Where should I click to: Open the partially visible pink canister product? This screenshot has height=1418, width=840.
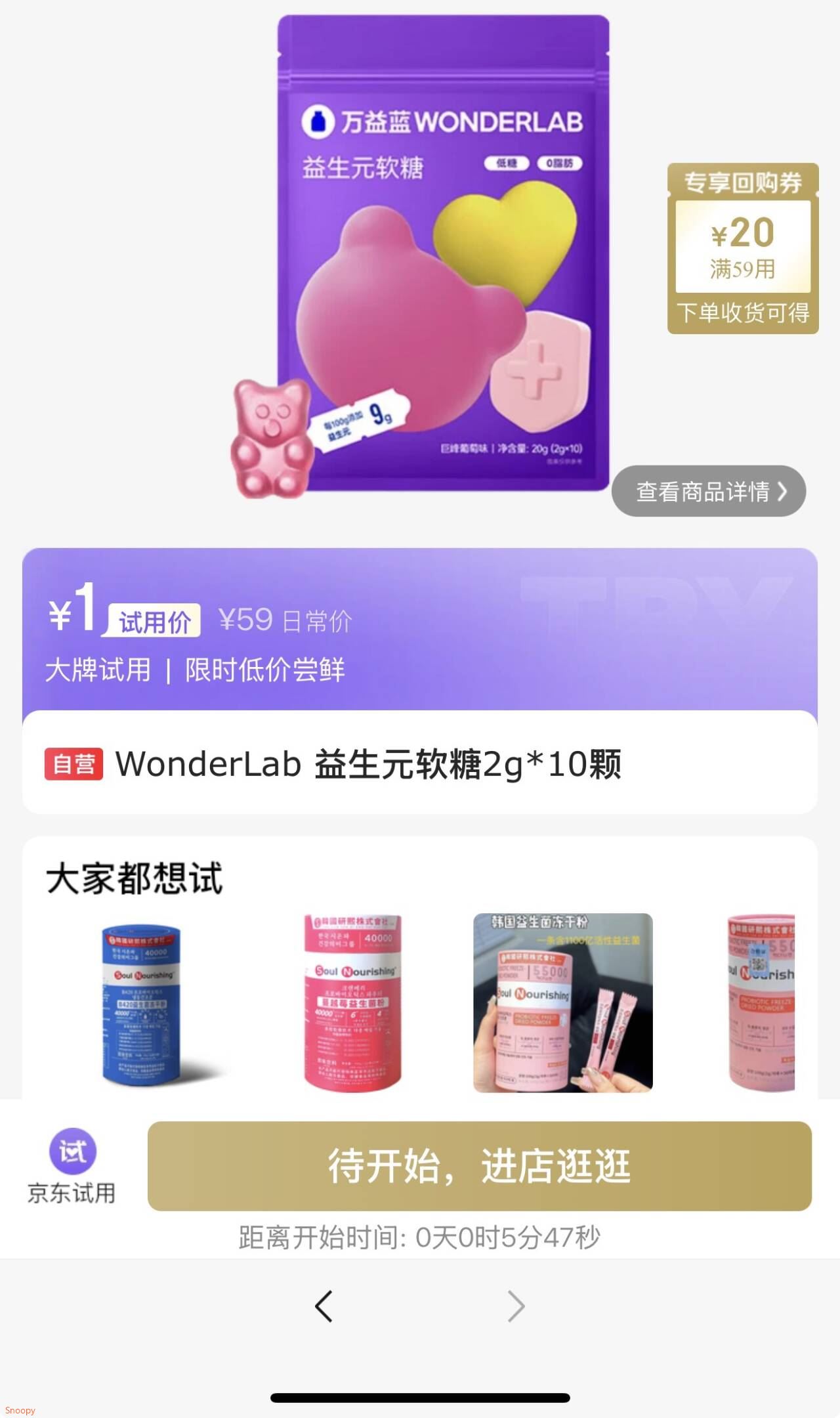tap(761, 1003)
